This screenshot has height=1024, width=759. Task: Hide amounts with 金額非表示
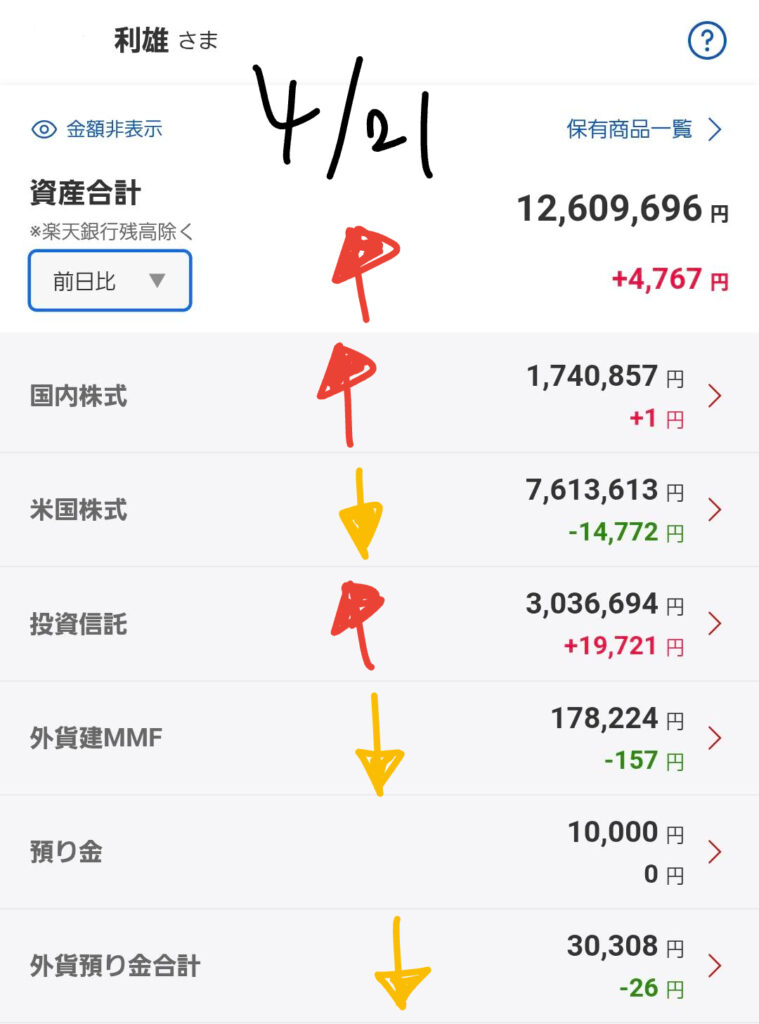tap(98, 129)
